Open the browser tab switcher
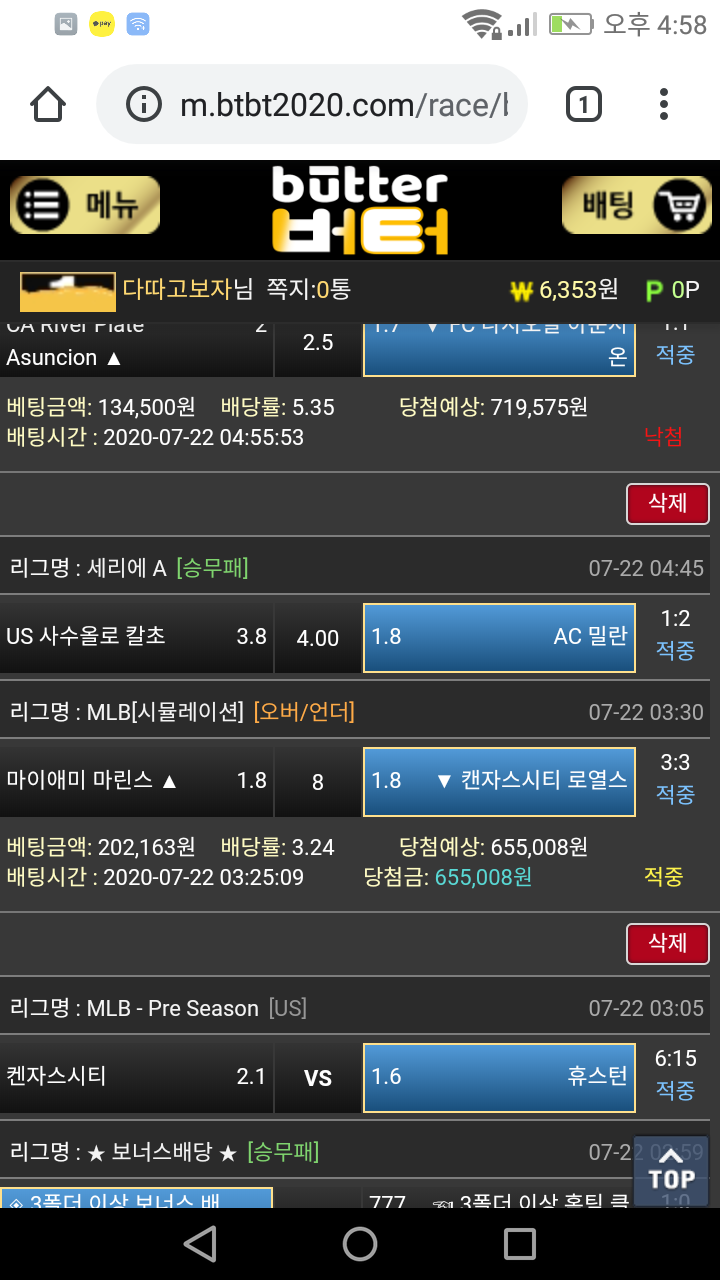Image resolution: width=720 pixels, height=1280 pixels. [x=583, y=104]
